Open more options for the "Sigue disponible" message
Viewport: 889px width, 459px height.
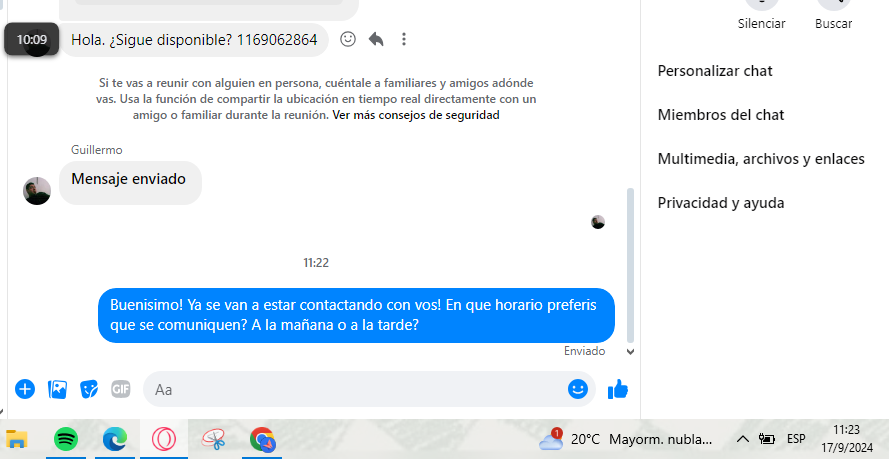[x=404, y=39]
